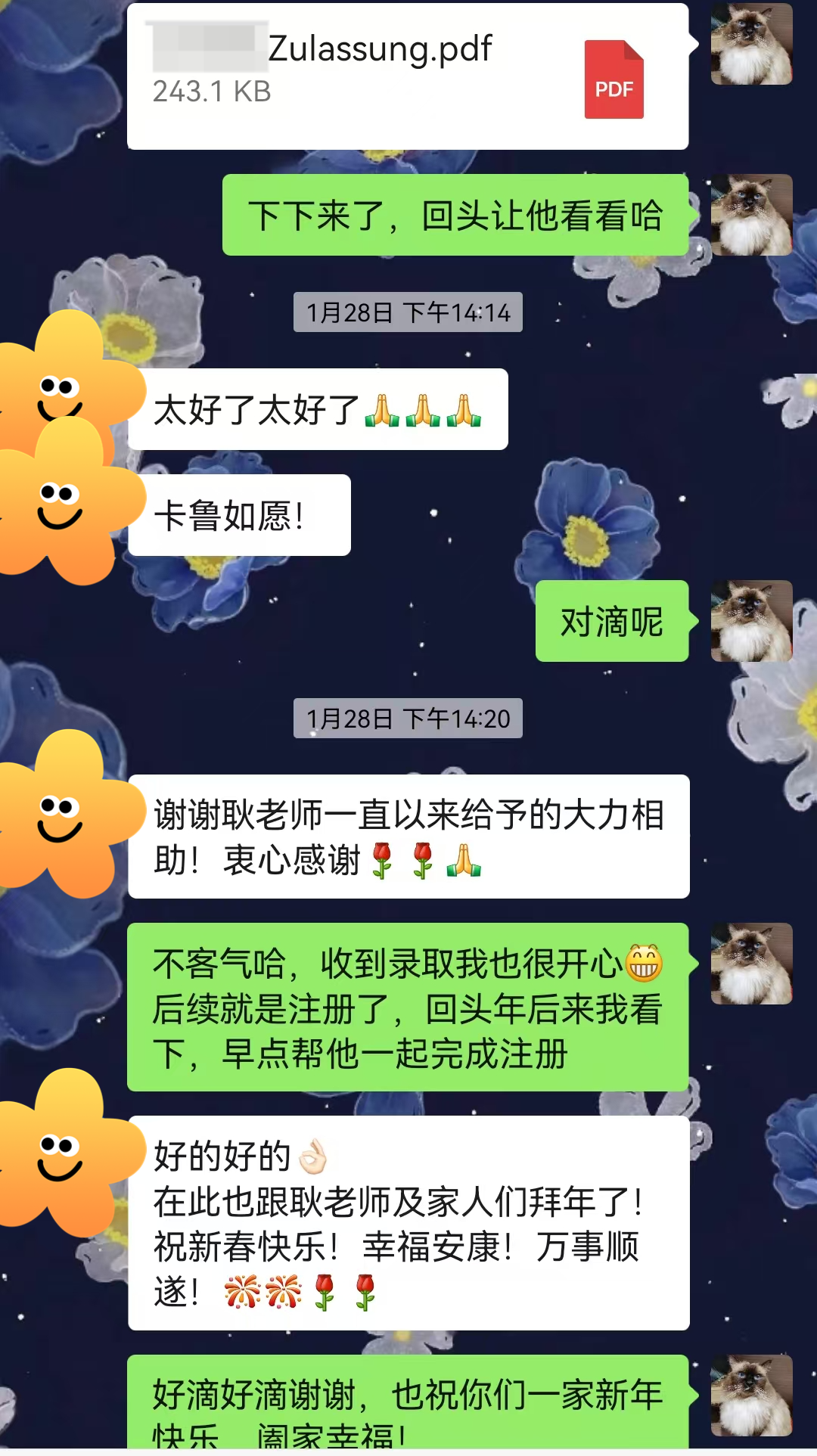
Task: Tap the cat avatar beside the Zulassung.pdf message
Action: 751,44
